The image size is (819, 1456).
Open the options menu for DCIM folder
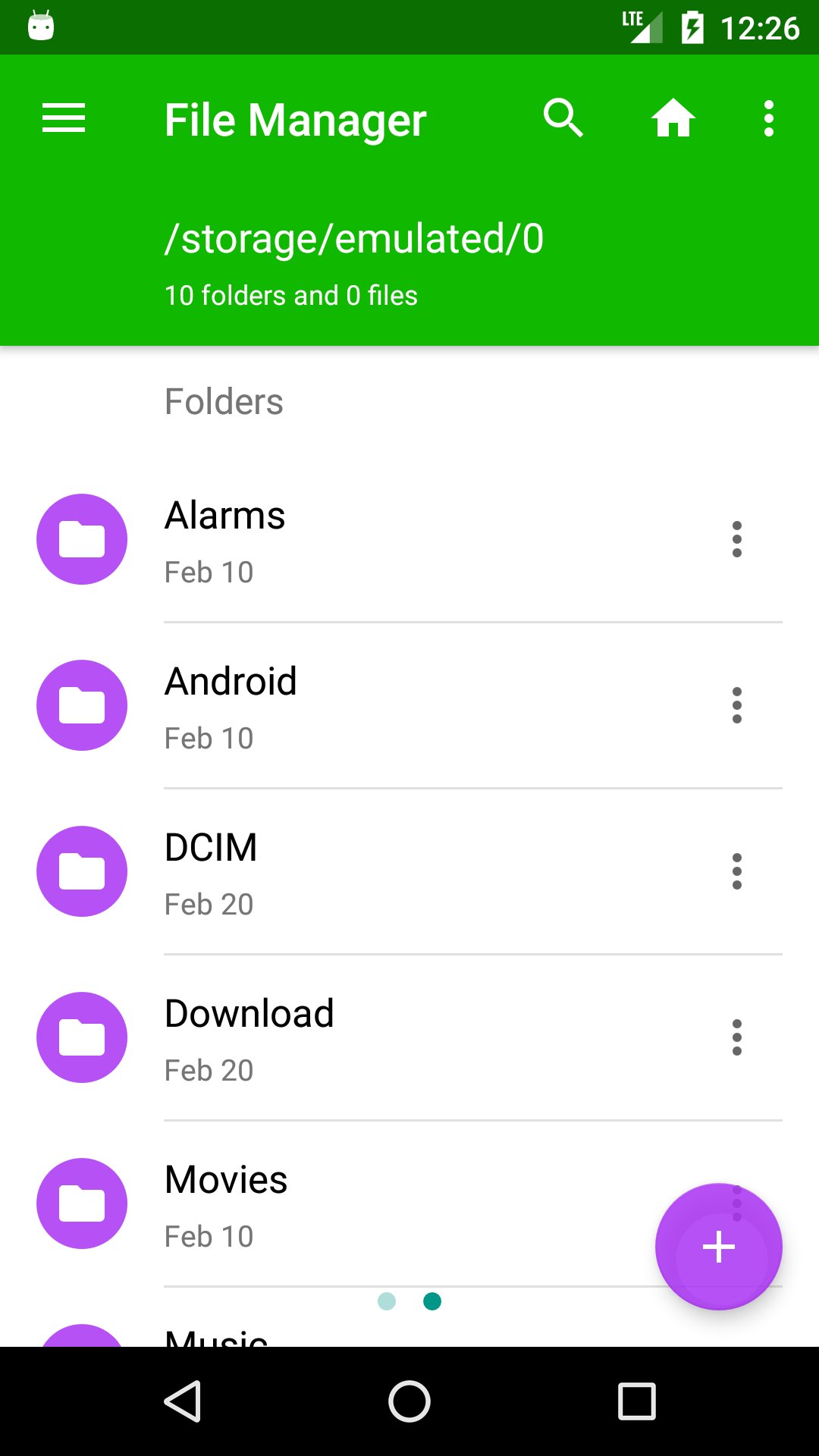737,871
